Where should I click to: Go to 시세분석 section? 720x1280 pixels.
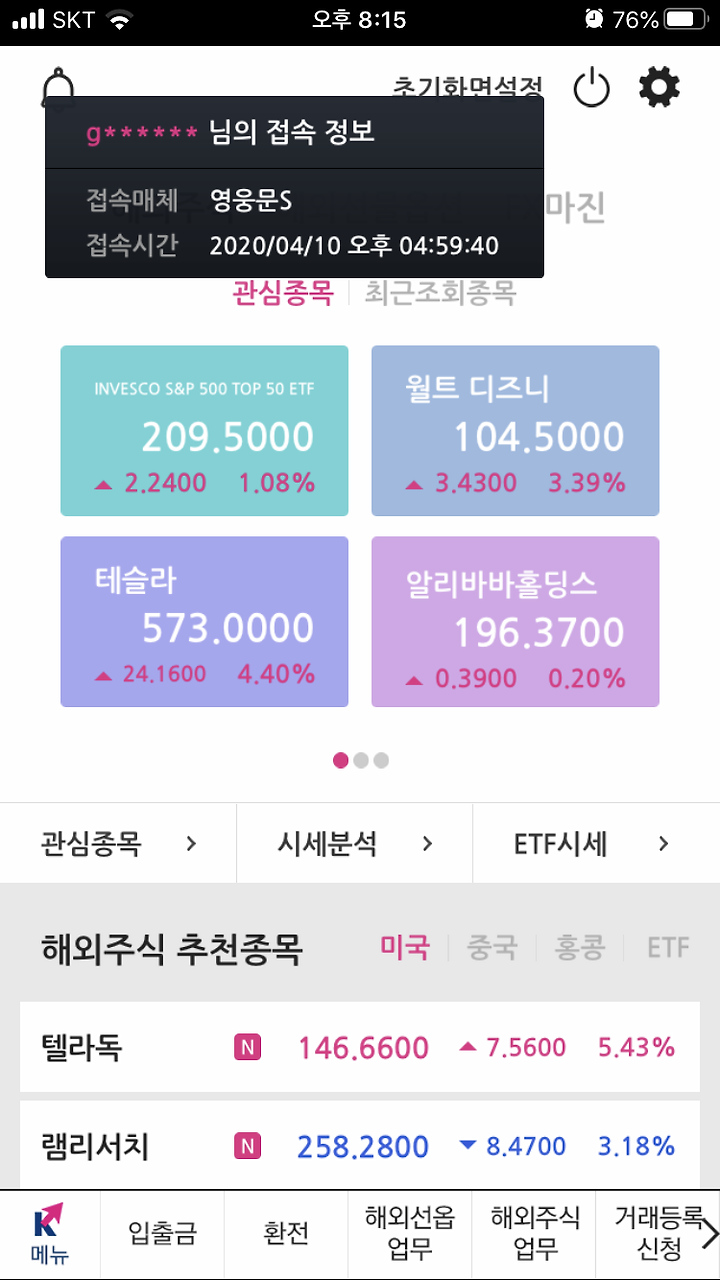point(354,844)
